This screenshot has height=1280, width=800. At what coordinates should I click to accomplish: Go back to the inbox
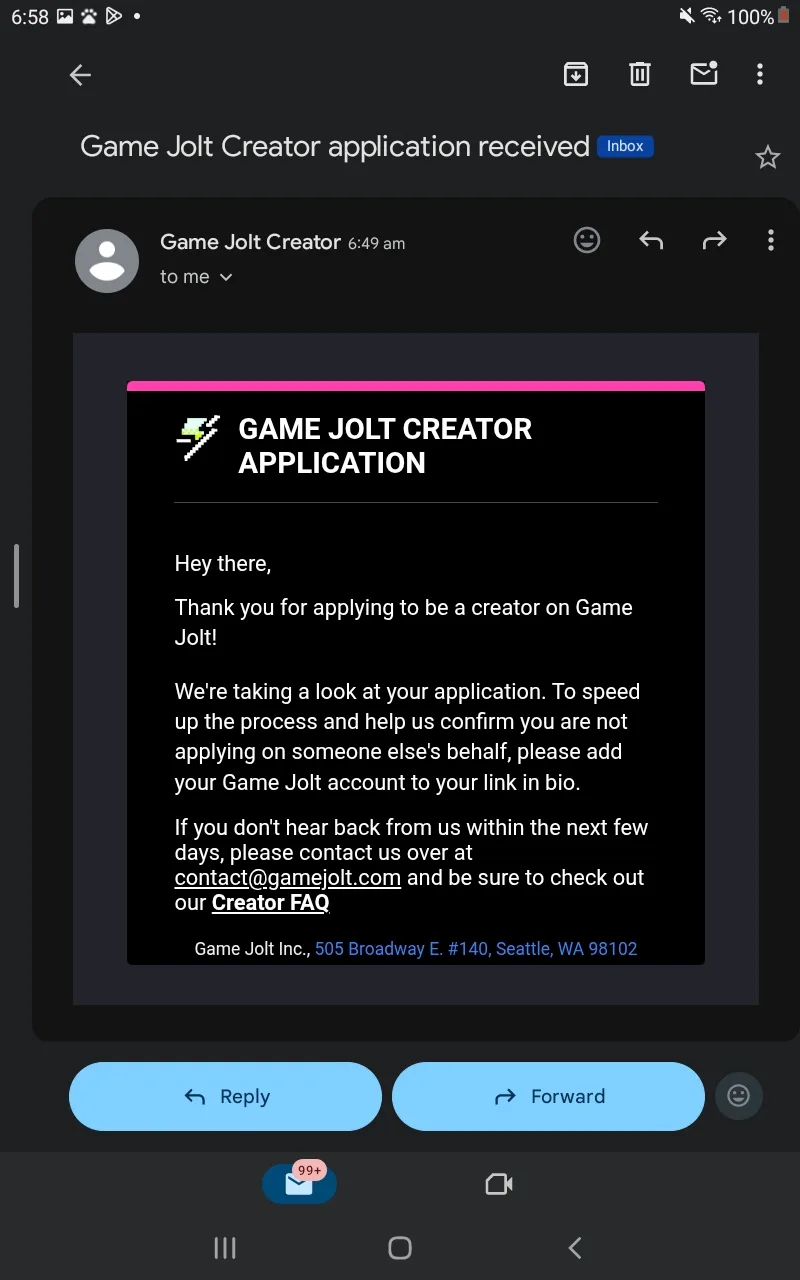click(80, 75)
